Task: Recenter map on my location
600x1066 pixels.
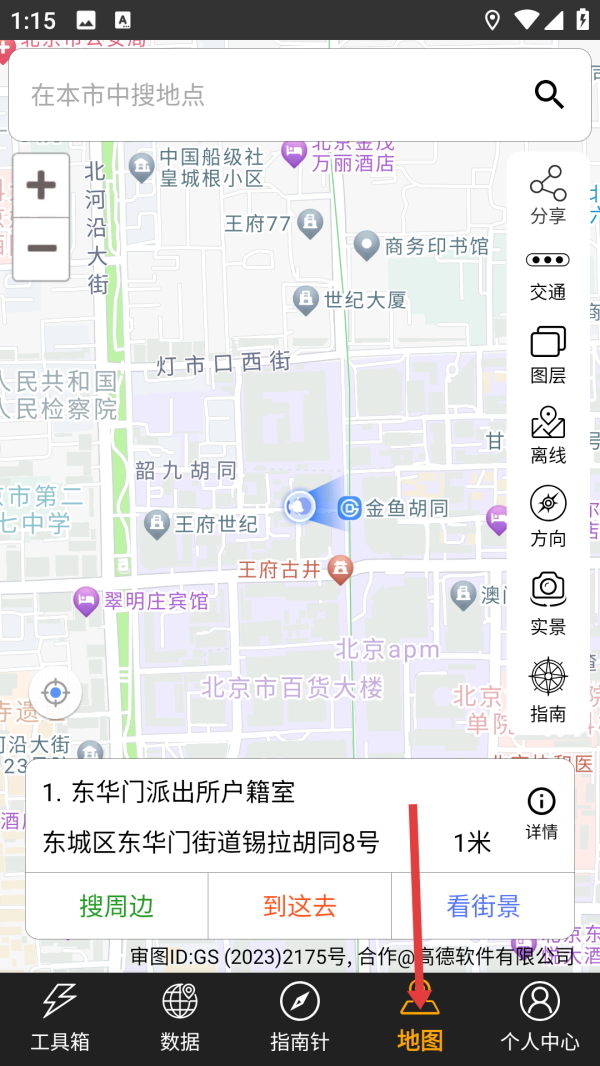Action: point(56,692)
